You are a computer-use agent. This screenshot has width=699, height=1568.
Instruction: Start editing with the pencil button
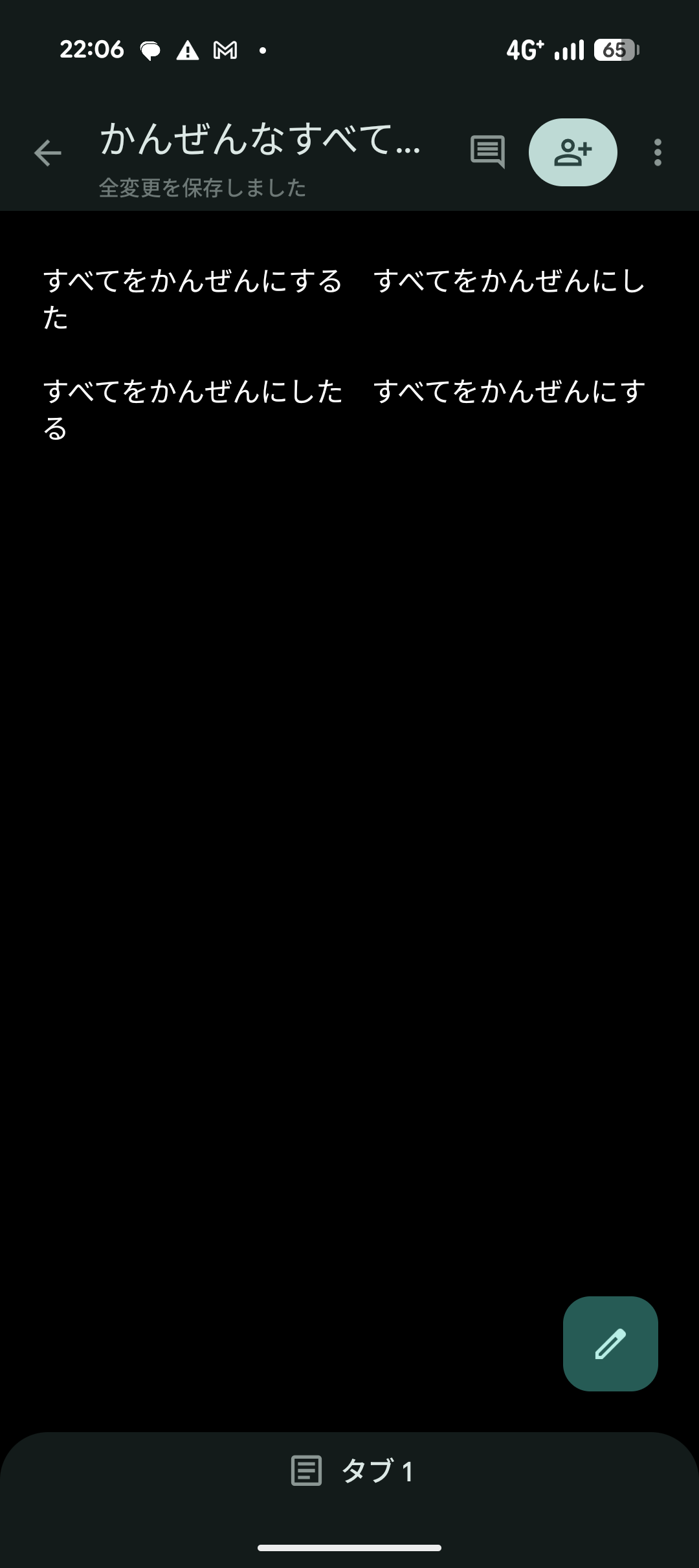point(610,1344)
